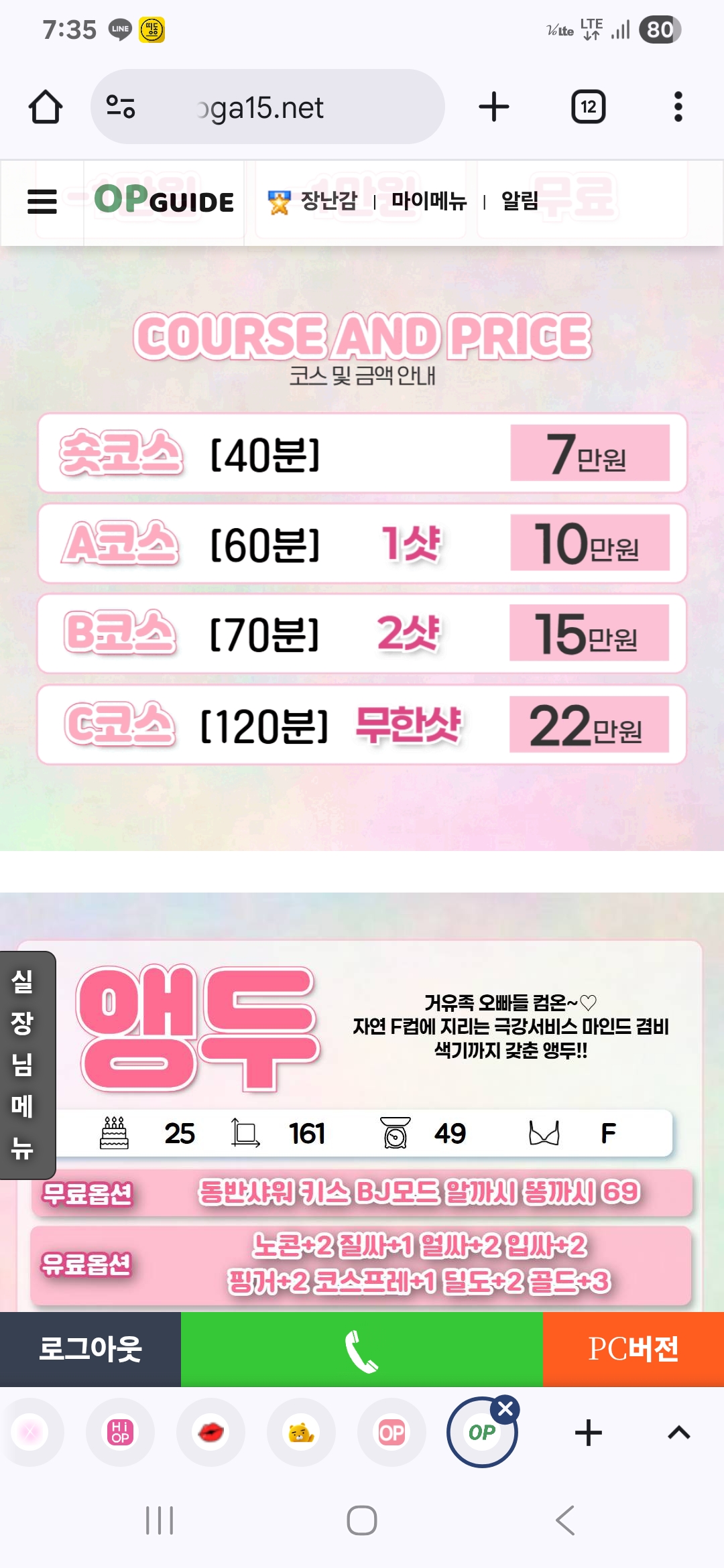Open site settings icon in address bar
This screenshot has height=1568, width=724.
[x=121, y=107]
